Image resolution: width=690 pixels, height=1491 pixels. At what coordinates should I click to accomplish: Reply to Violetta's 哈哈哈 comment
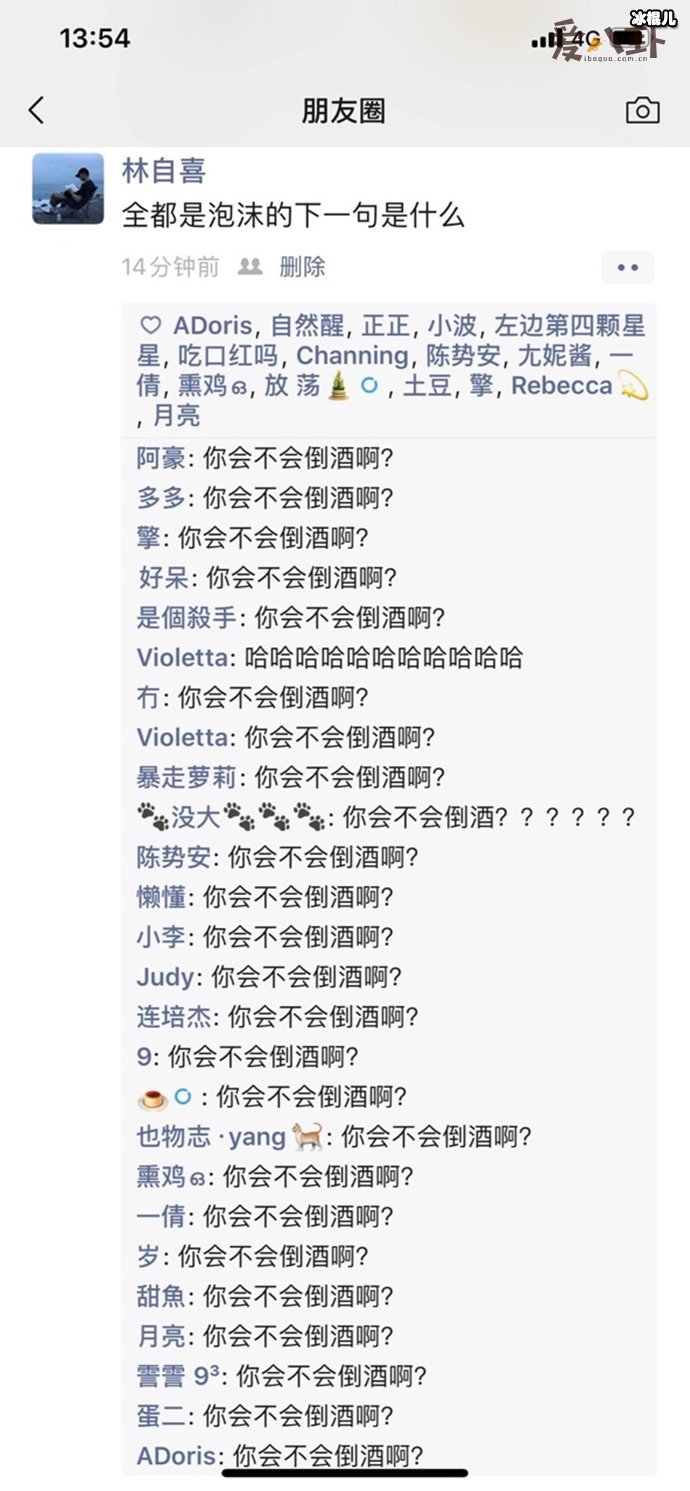point(384,658)
